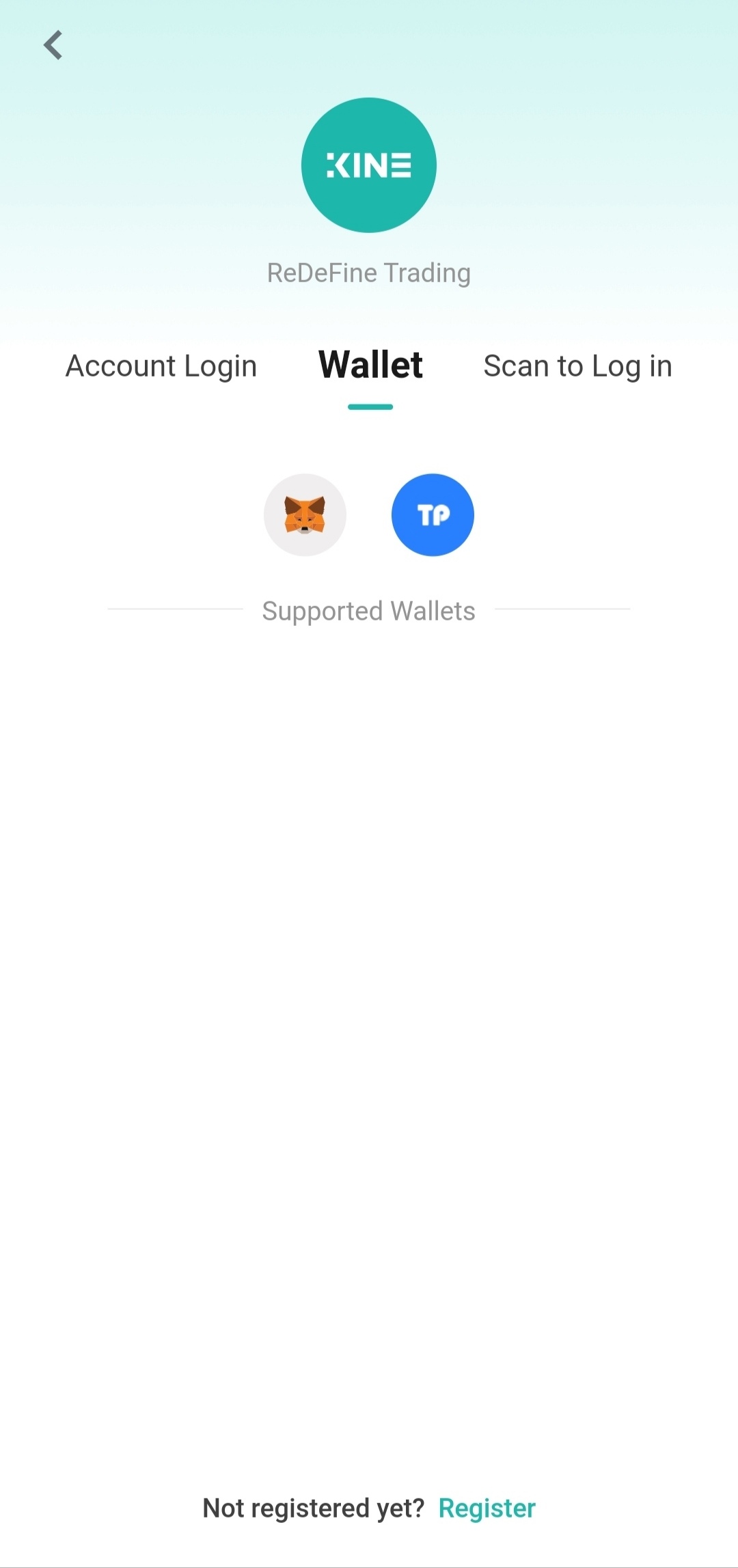738x1568 pixels.
Task: Open the Scan to Log in tab
Action: click(577, 366)
